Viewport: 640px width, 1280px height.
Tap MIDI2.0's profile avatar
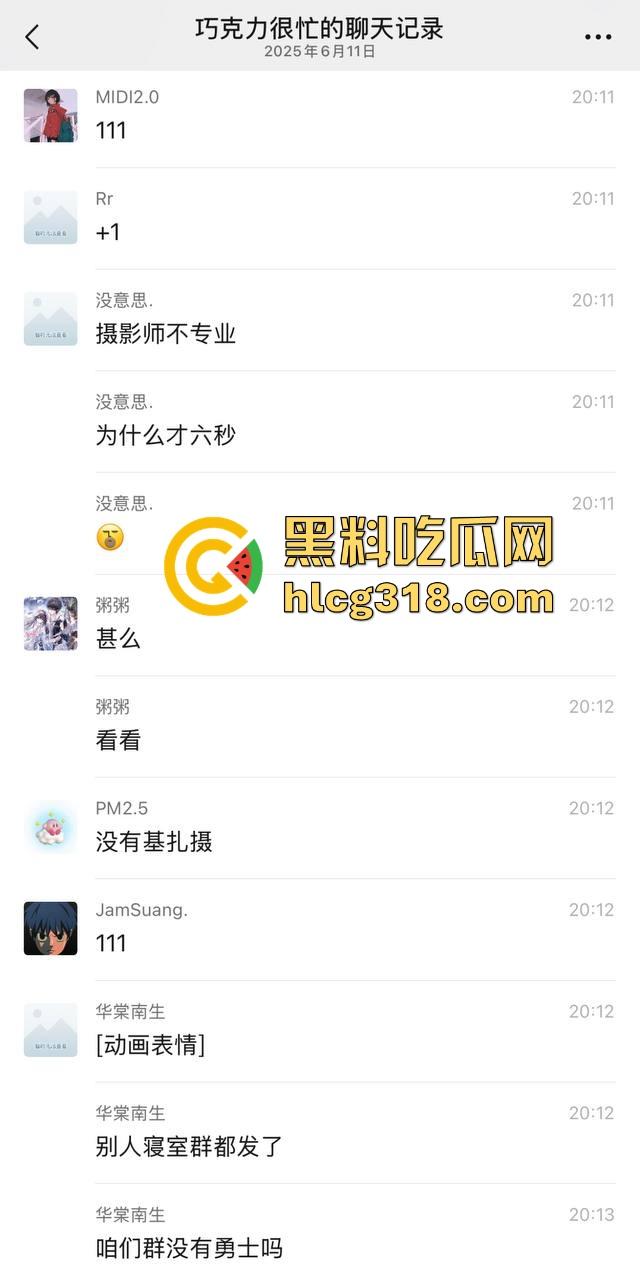pyautogui.click(x=50, y=115)
